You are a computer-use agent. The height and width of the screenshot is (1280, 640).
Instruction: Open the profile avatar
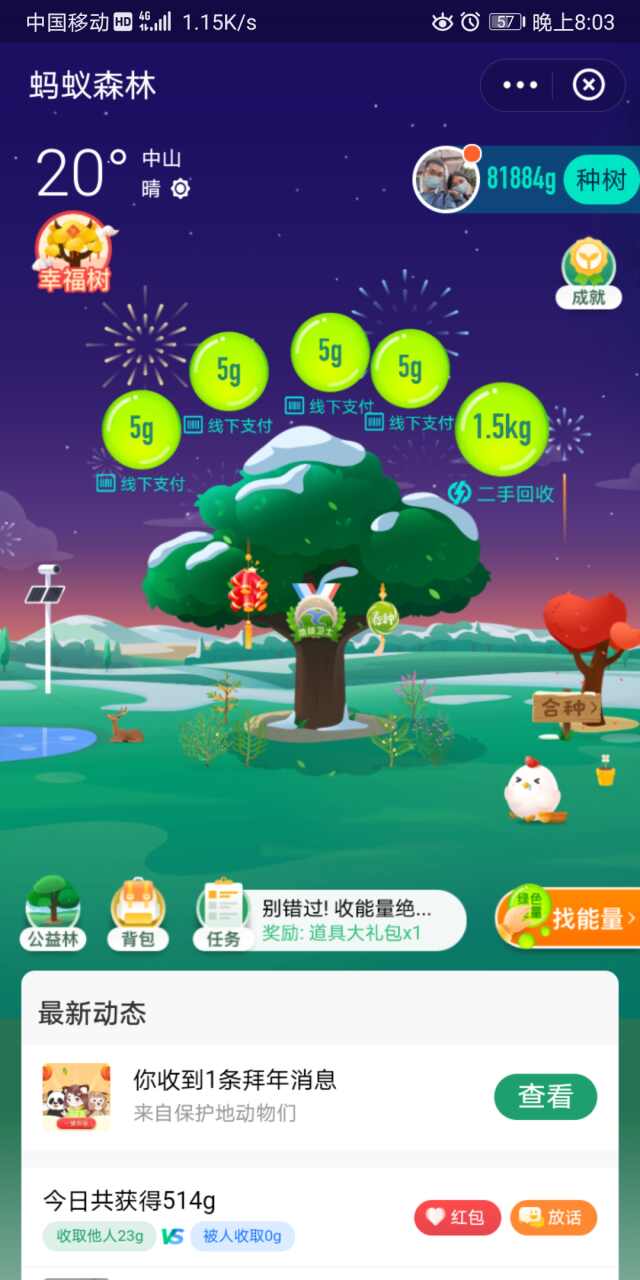(x=445, y=180)
